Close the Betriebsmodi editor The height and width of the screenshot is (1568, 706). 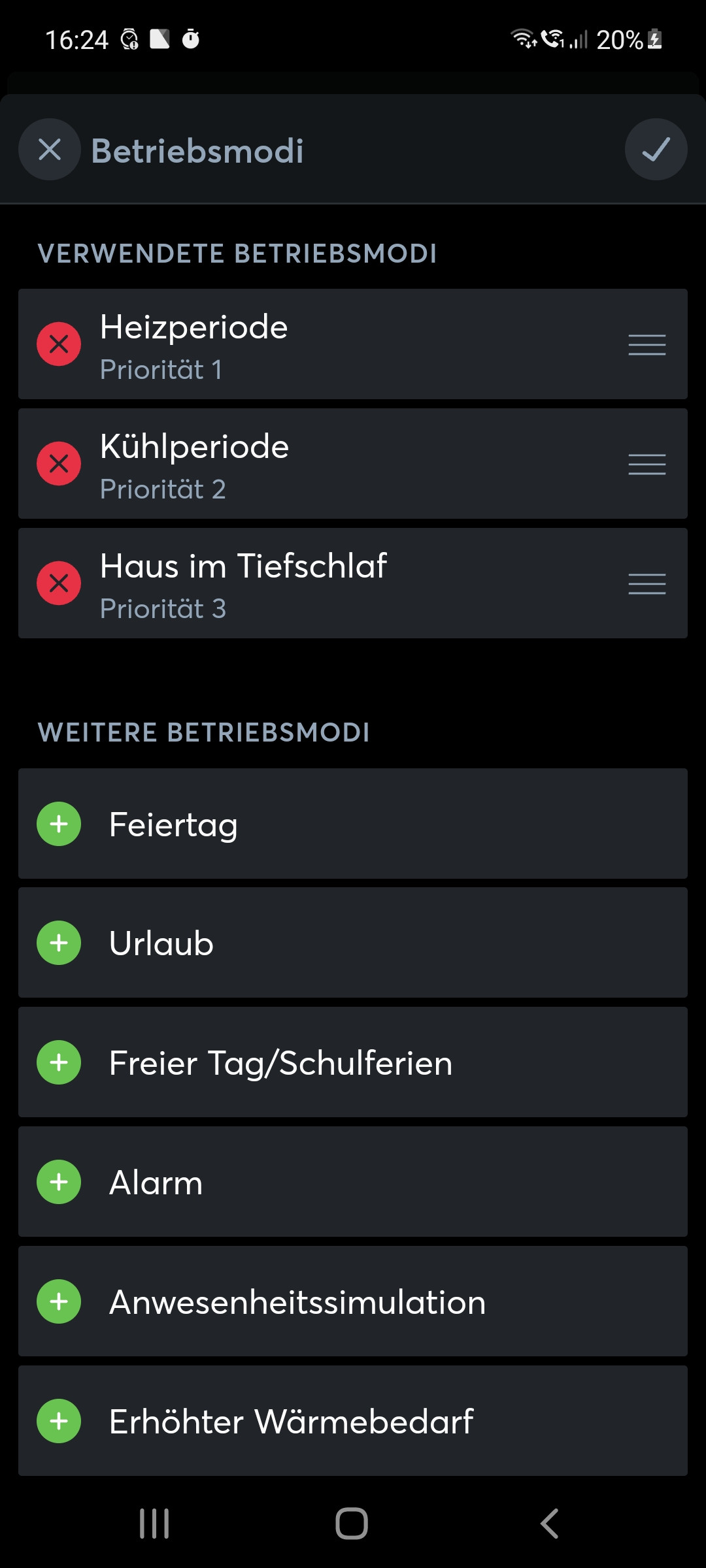[x=50, y=150]
